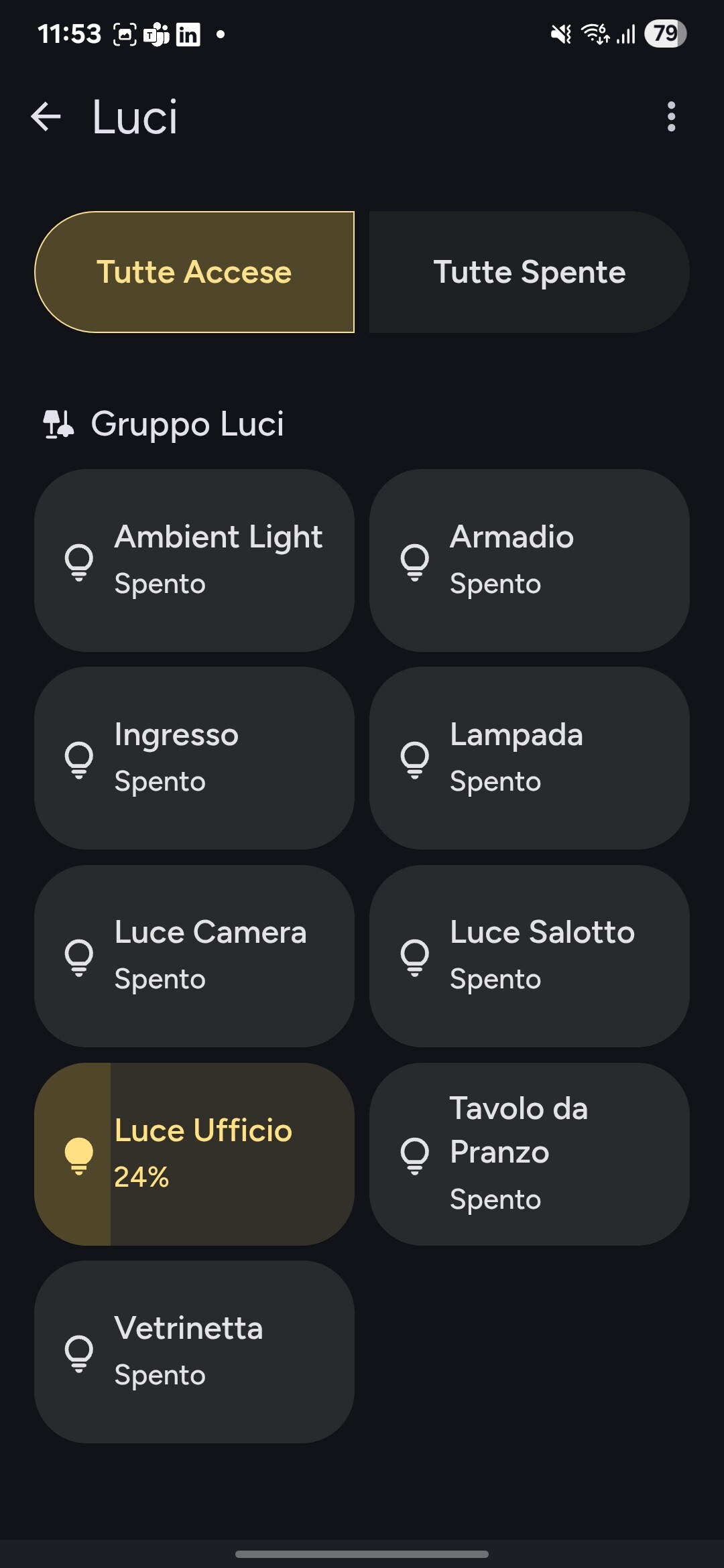Open the three-dot overflow menu
The width and height of the screenshot is (724, 1568).
[671, 117]
